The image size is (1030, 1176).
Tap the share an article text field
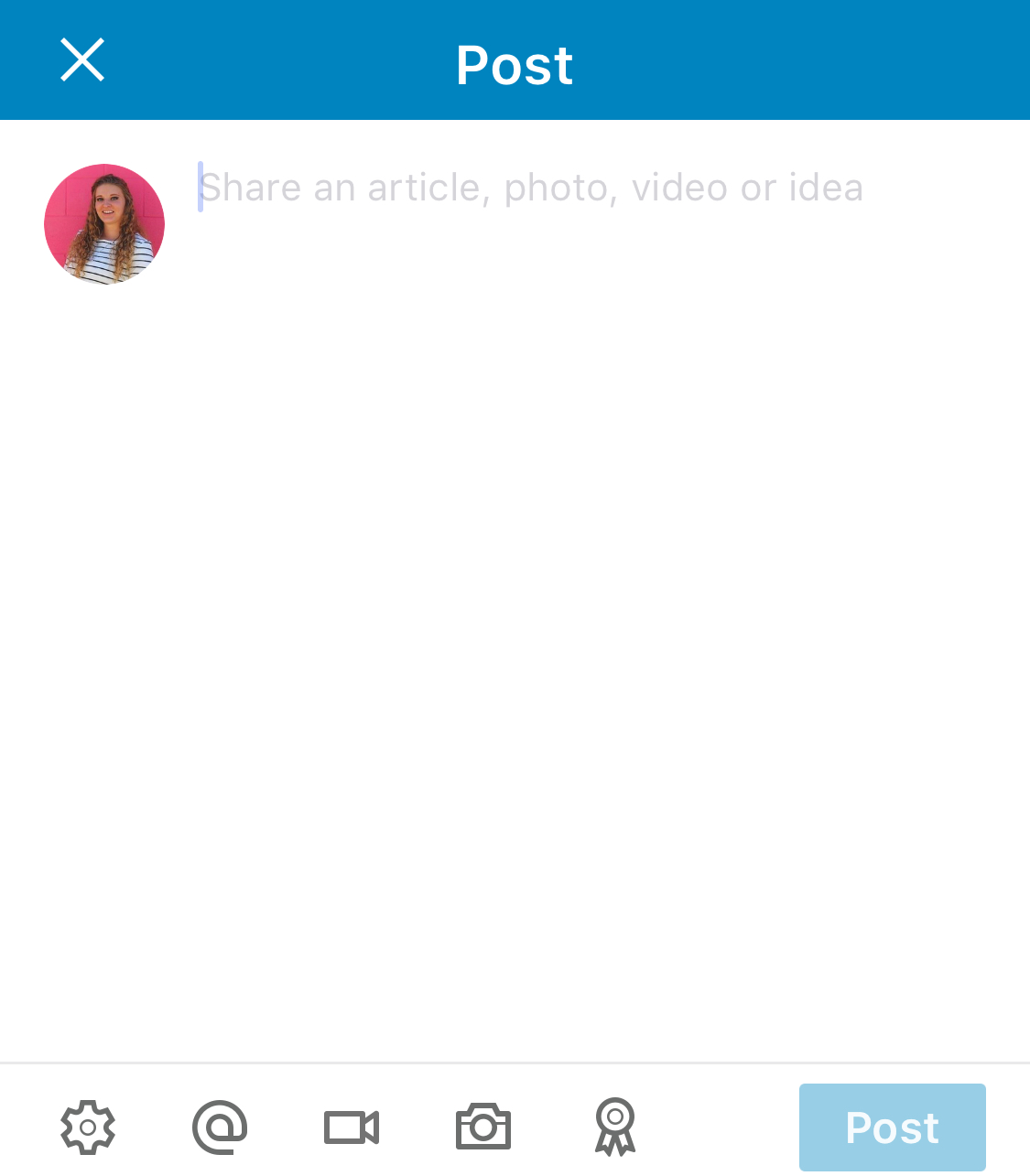click(531, 188)
